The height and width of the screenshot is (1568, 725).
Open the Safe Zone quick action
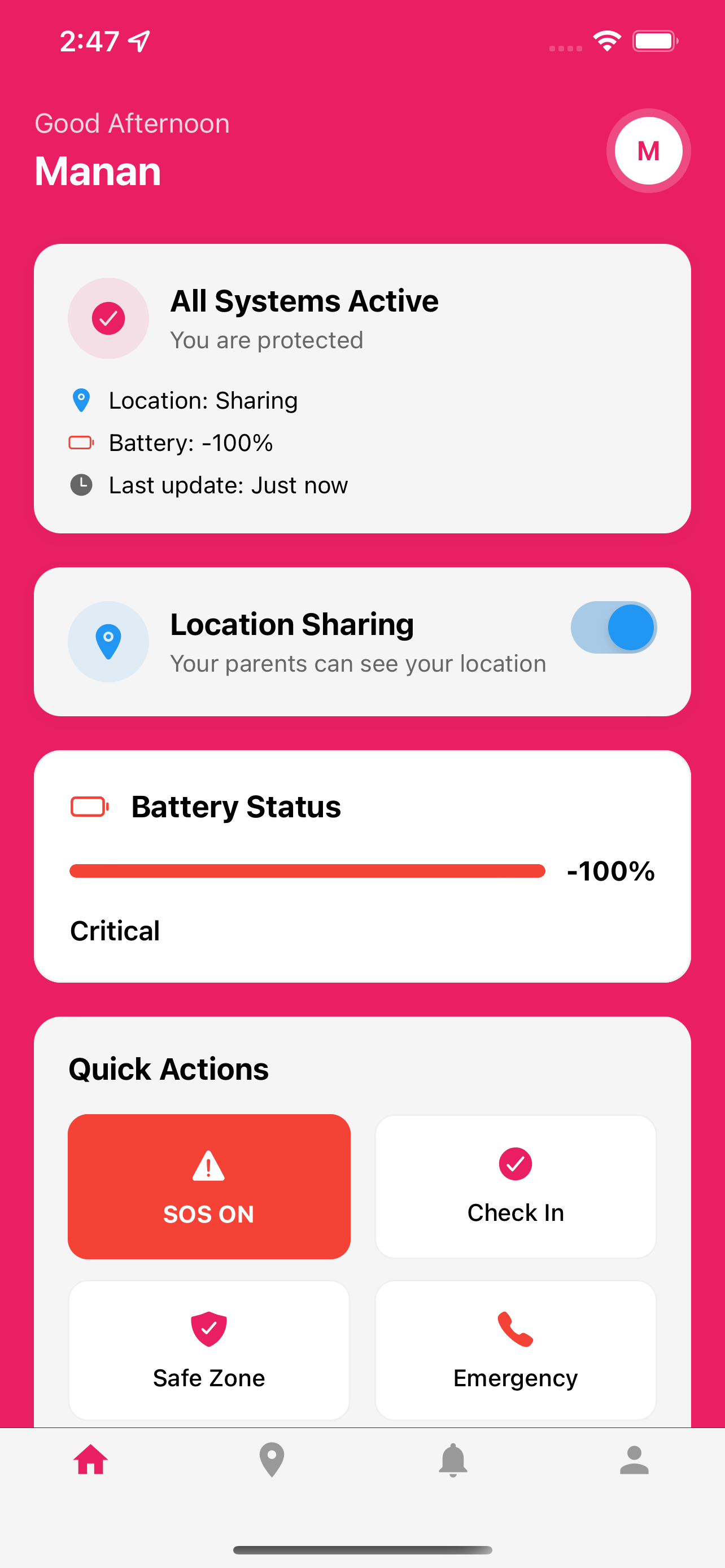[x=209, y=1350]
